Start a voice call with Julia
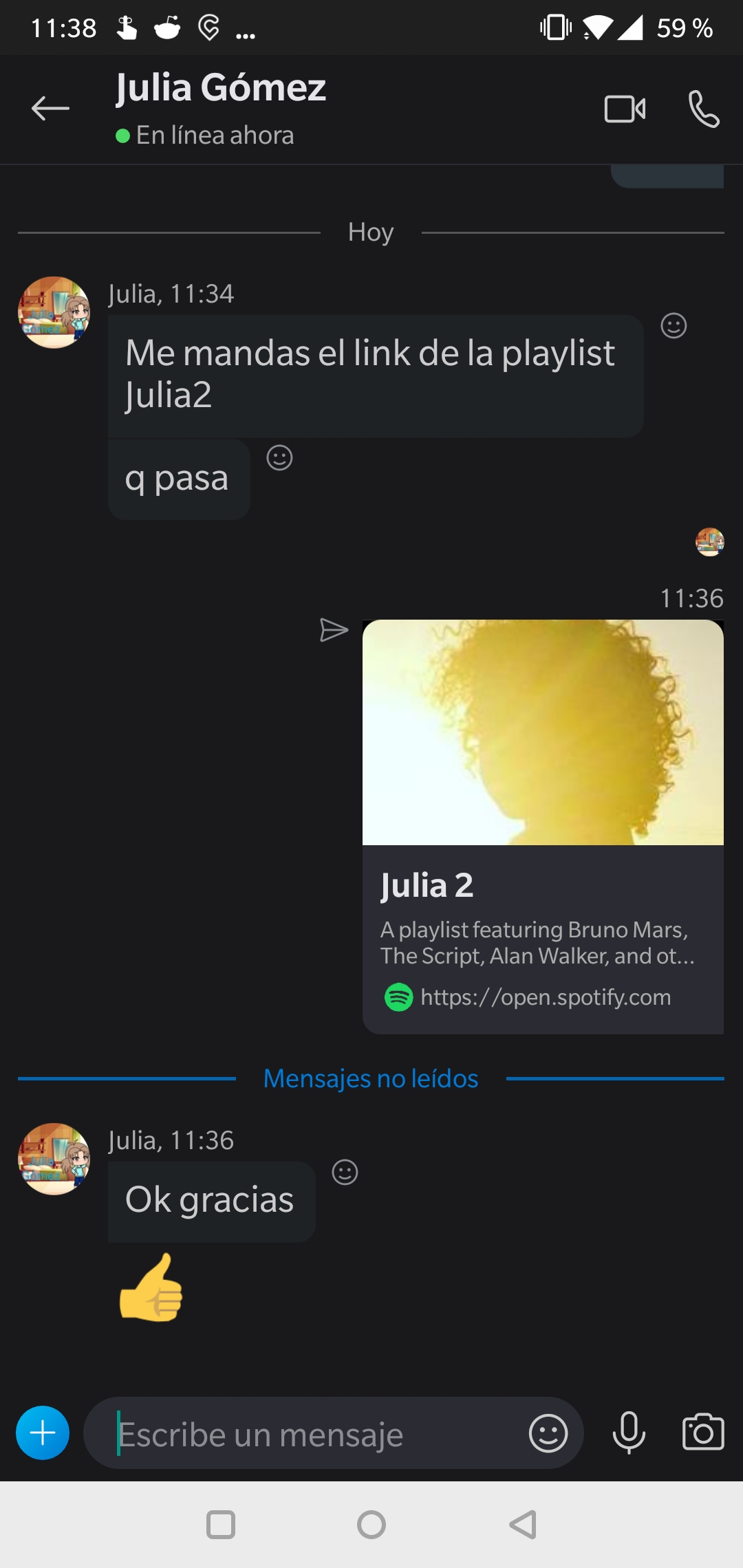 tap(704, 109)
